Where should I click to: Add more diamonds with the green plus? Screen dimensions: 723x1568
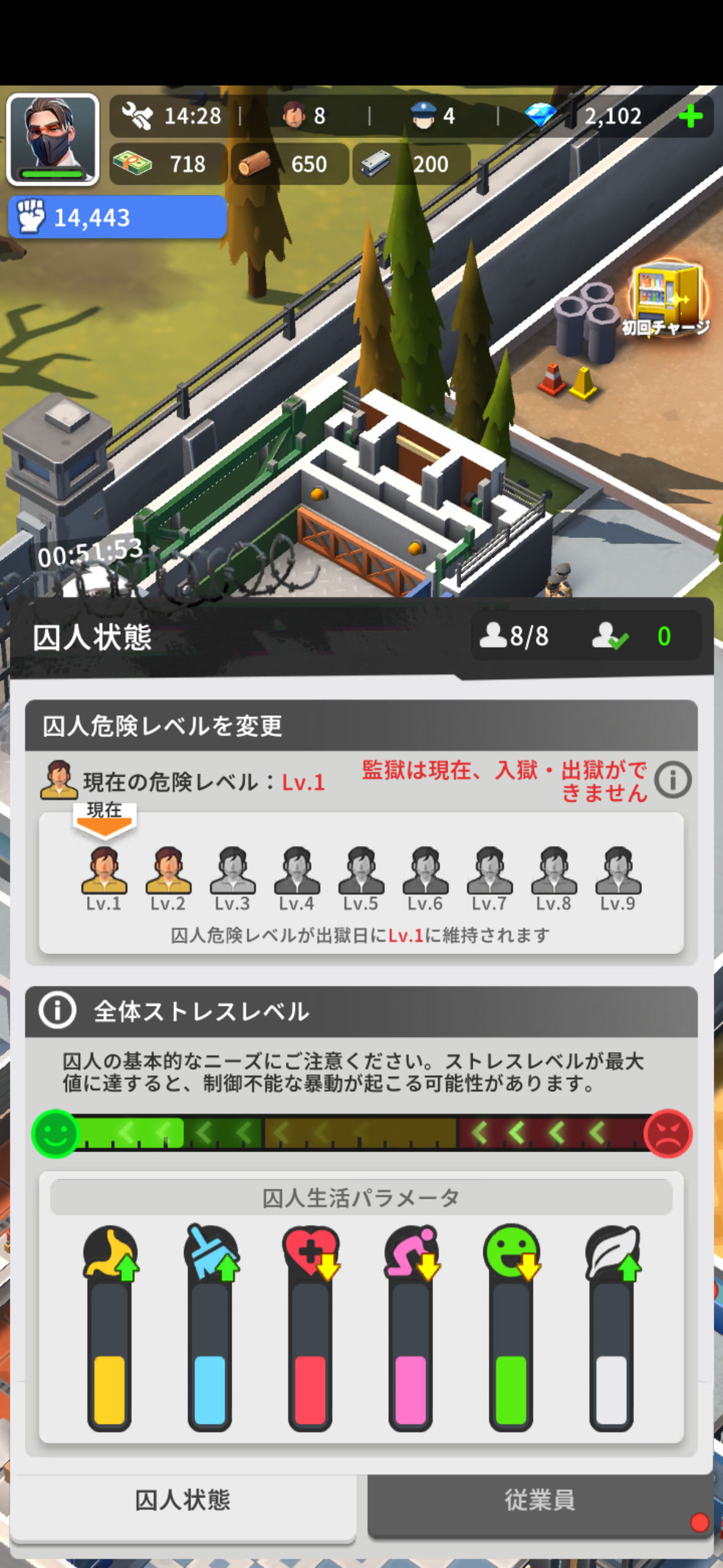coord(691,116)
